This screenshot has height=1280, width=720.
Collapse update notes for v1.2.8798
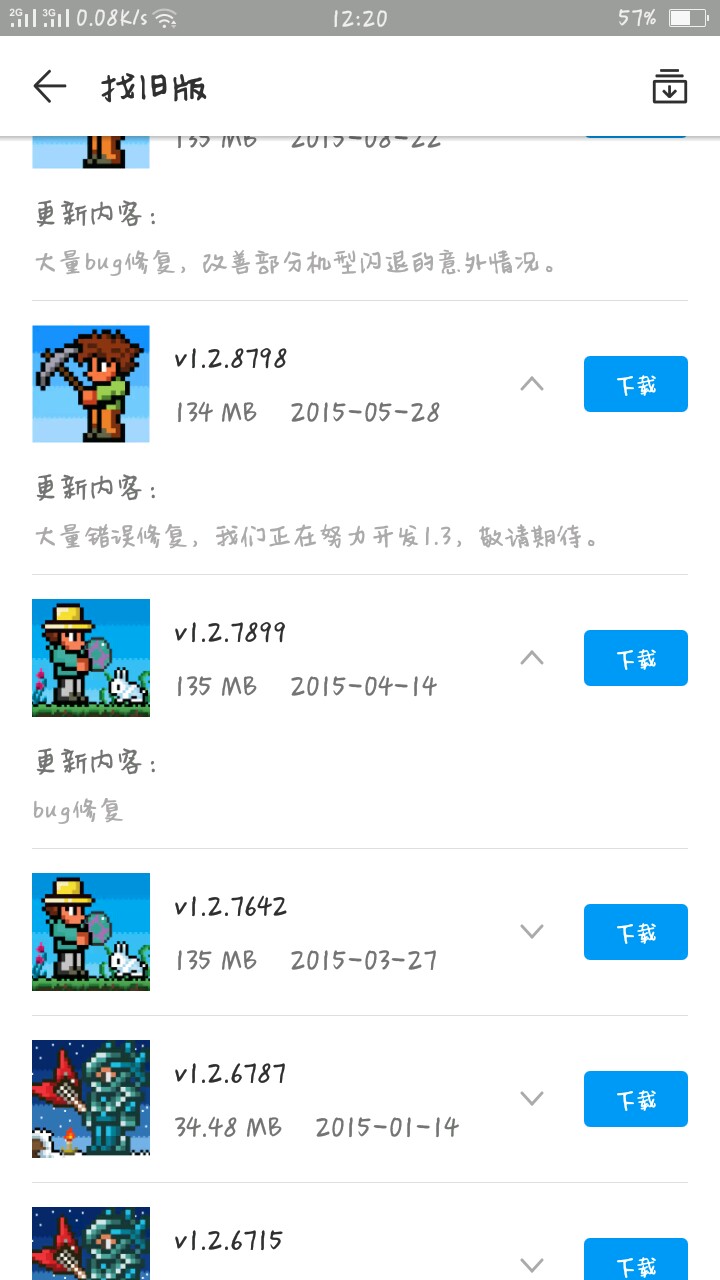[532, 384]
